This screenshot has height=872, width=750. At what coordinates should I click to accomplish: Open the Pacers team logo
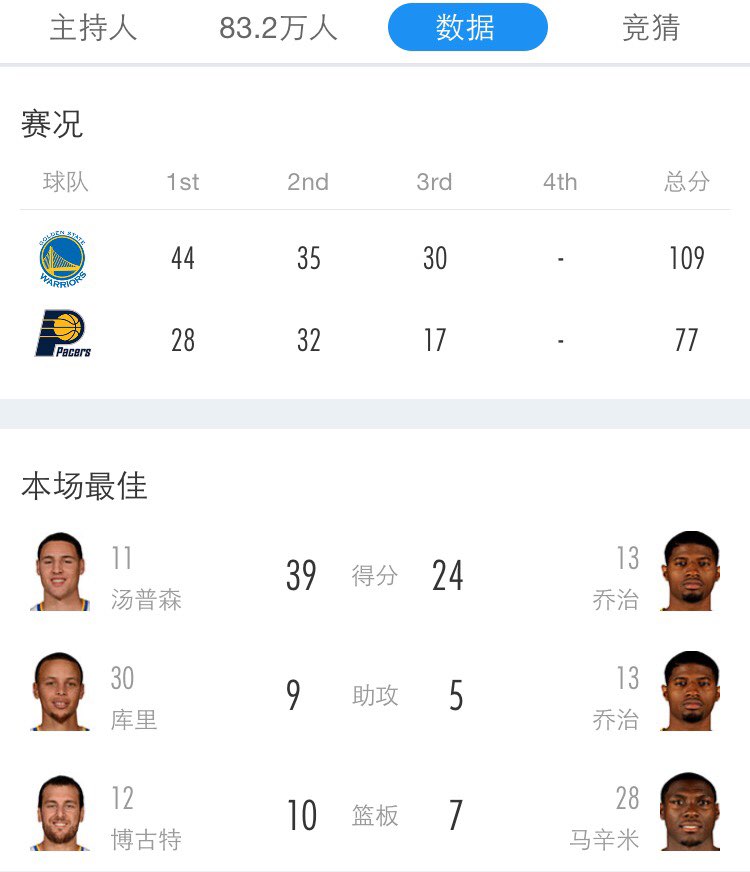point(62,336)
